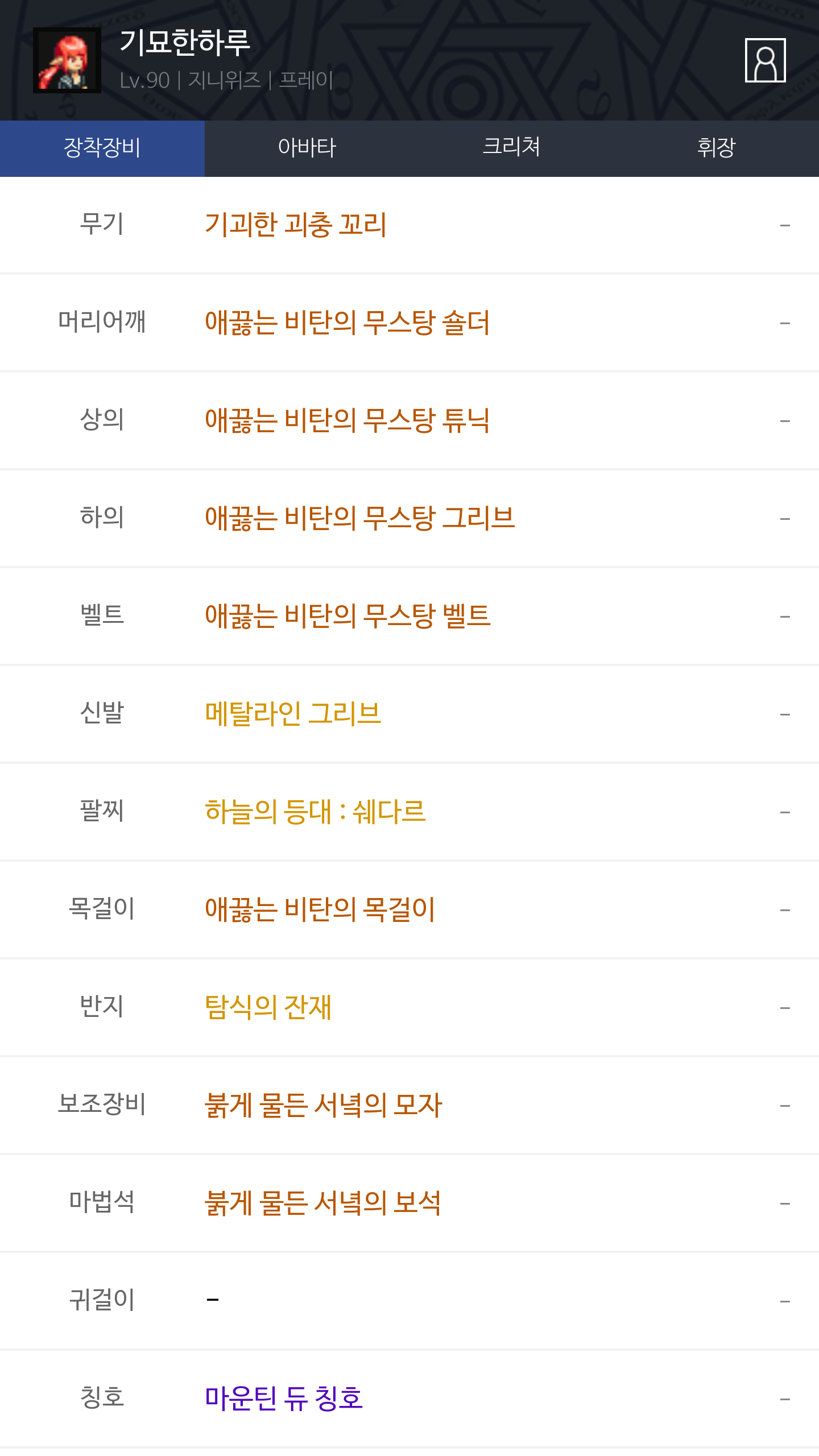Open 애끊는 비탄의 무스탕 숄더 details
This screenshot has height=1456, width=819.
[x=347, y=322]
